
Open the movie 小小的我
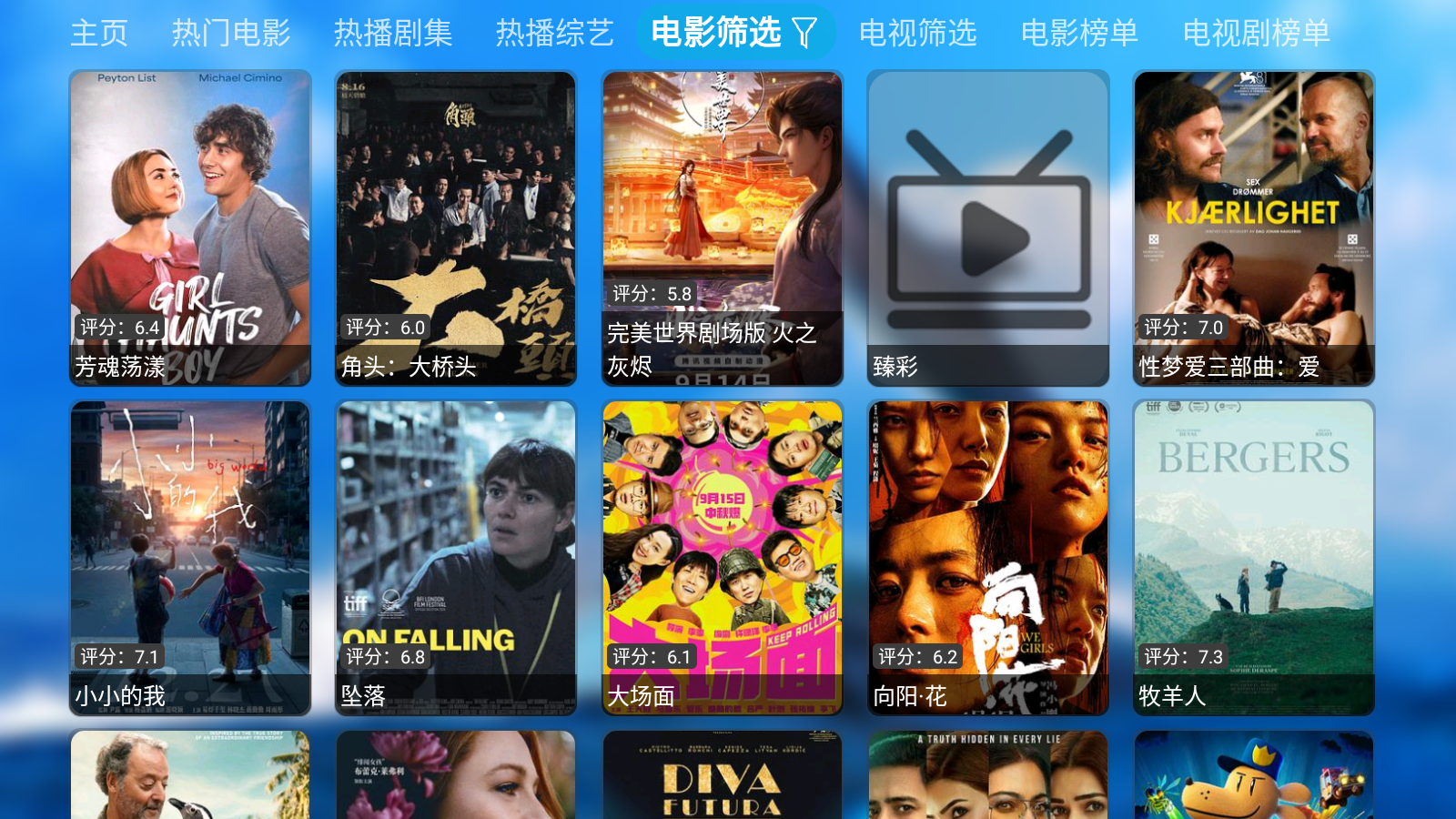[190, 557]
